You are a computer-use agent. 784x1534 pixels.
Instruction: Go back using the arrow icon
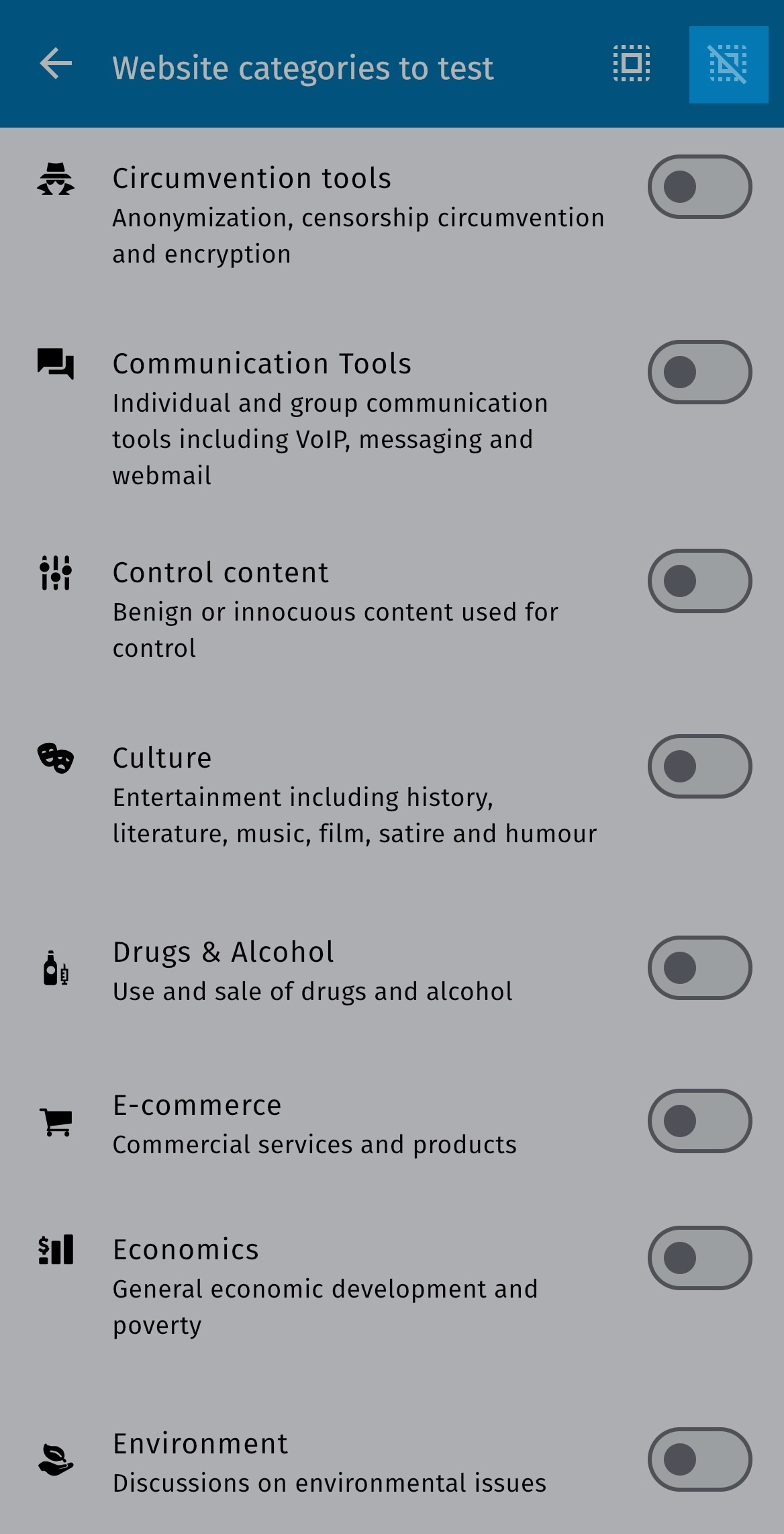coord(56,64)
